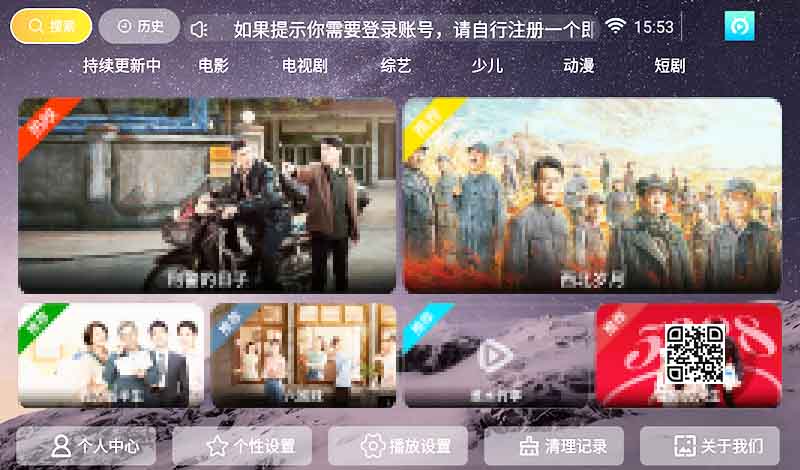Open the family group poster card
Screen dimensions: 800x470
[x=111, y=355]
